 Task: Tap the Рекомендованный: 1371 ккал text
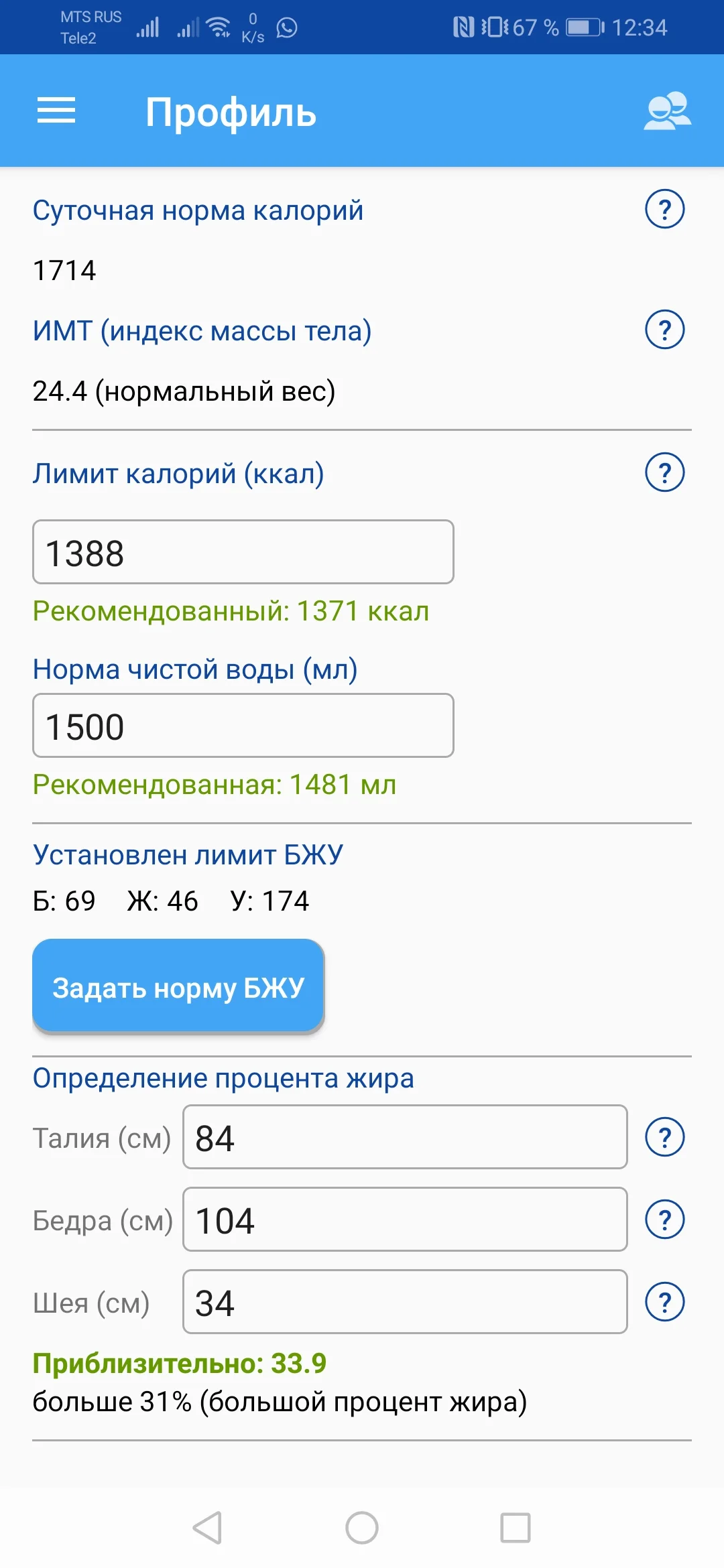click(231, 610)
